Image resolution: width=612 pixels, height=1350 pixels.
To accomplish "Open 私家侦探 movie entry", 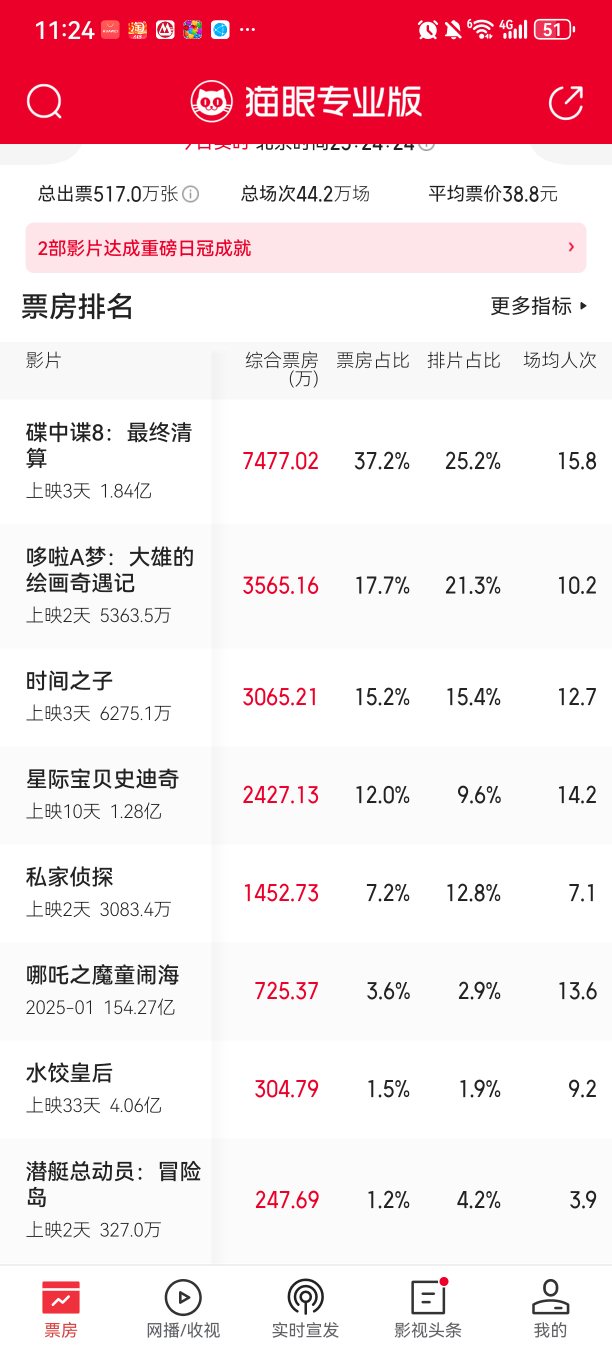I will click(x=306, y=893).
